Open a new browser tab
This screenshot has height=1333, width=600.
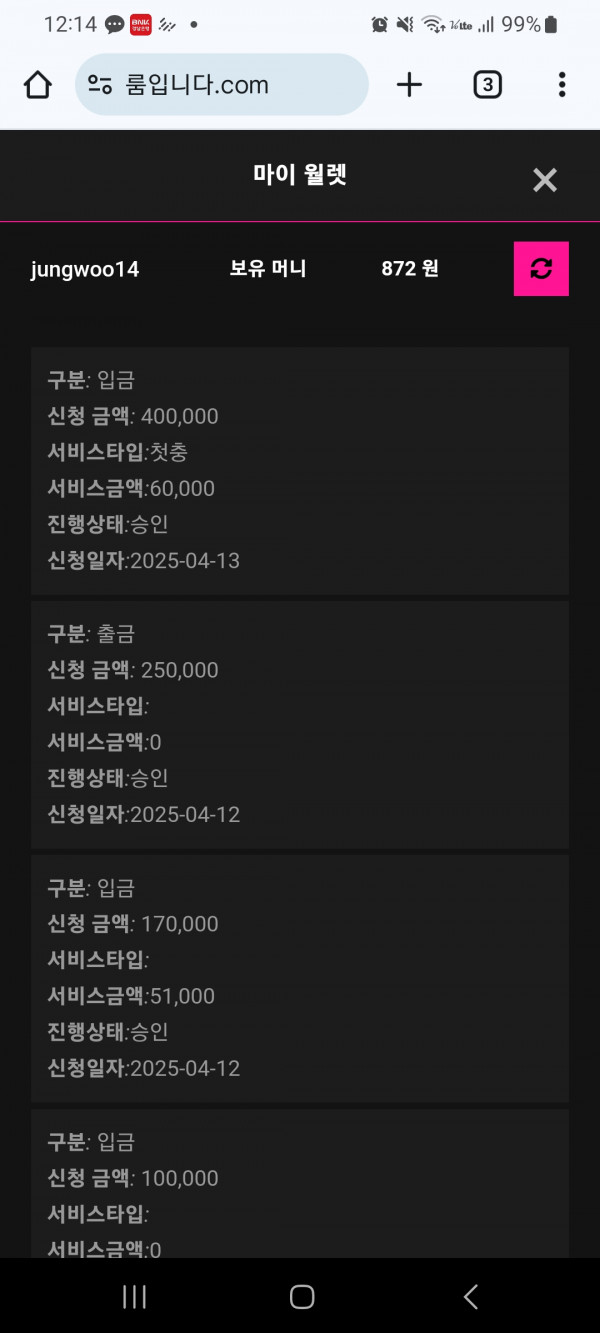[x=409, y=85]
